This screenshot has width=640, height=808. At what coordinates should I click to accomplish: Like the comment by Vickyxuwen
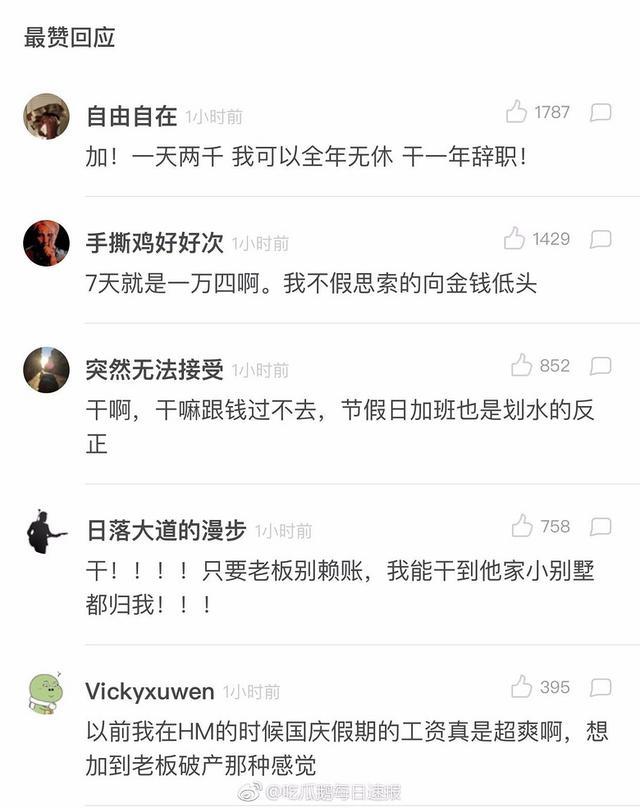[521, 687]
